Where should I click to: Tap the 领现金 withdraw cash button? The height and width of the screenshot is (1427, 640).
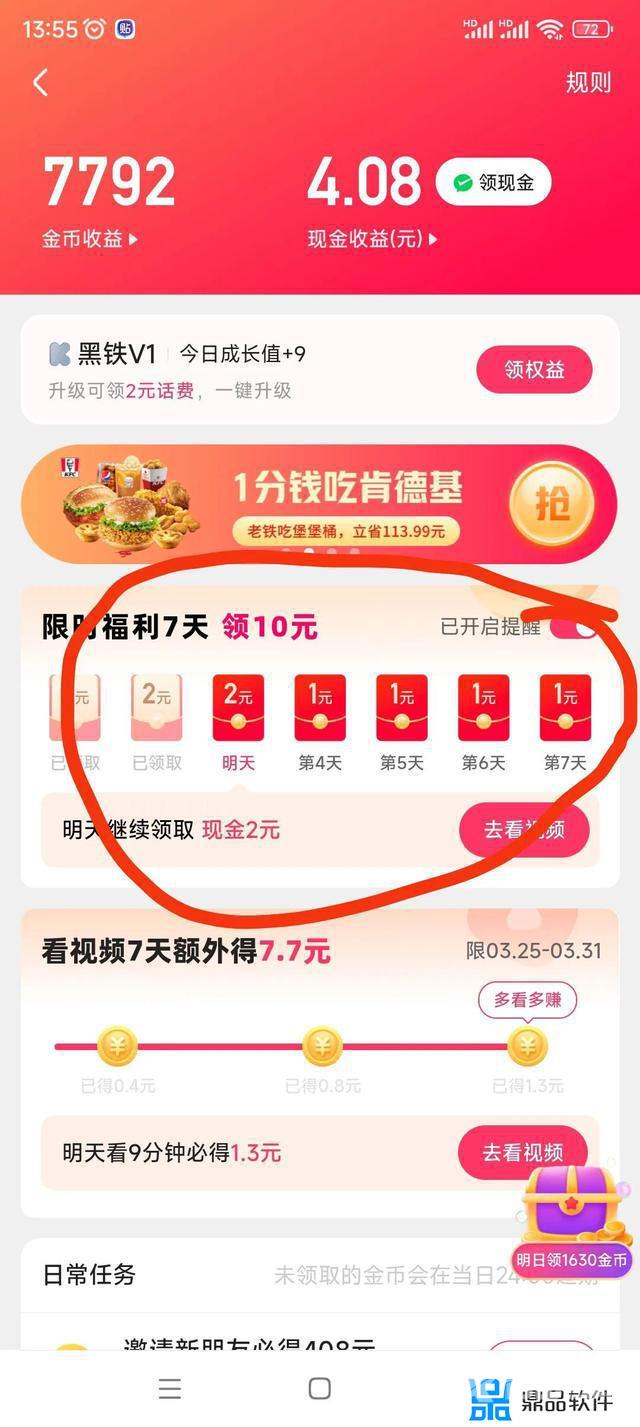tap(493, 183)
